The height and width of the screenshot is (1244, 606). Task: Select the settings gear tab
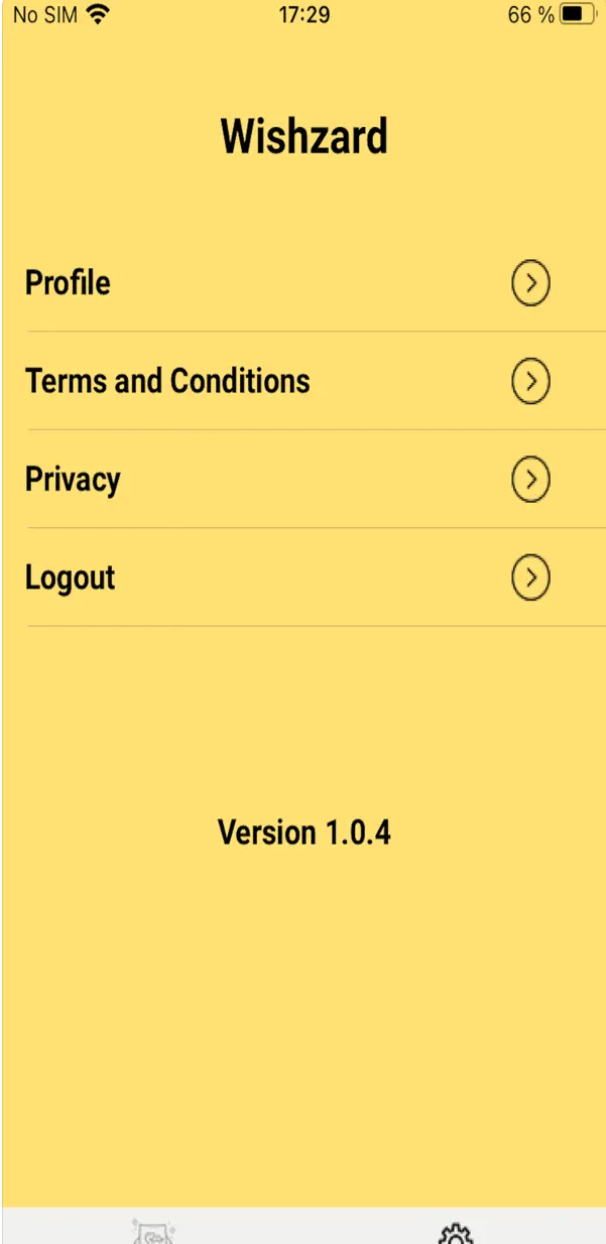(x=455, y=1232)
